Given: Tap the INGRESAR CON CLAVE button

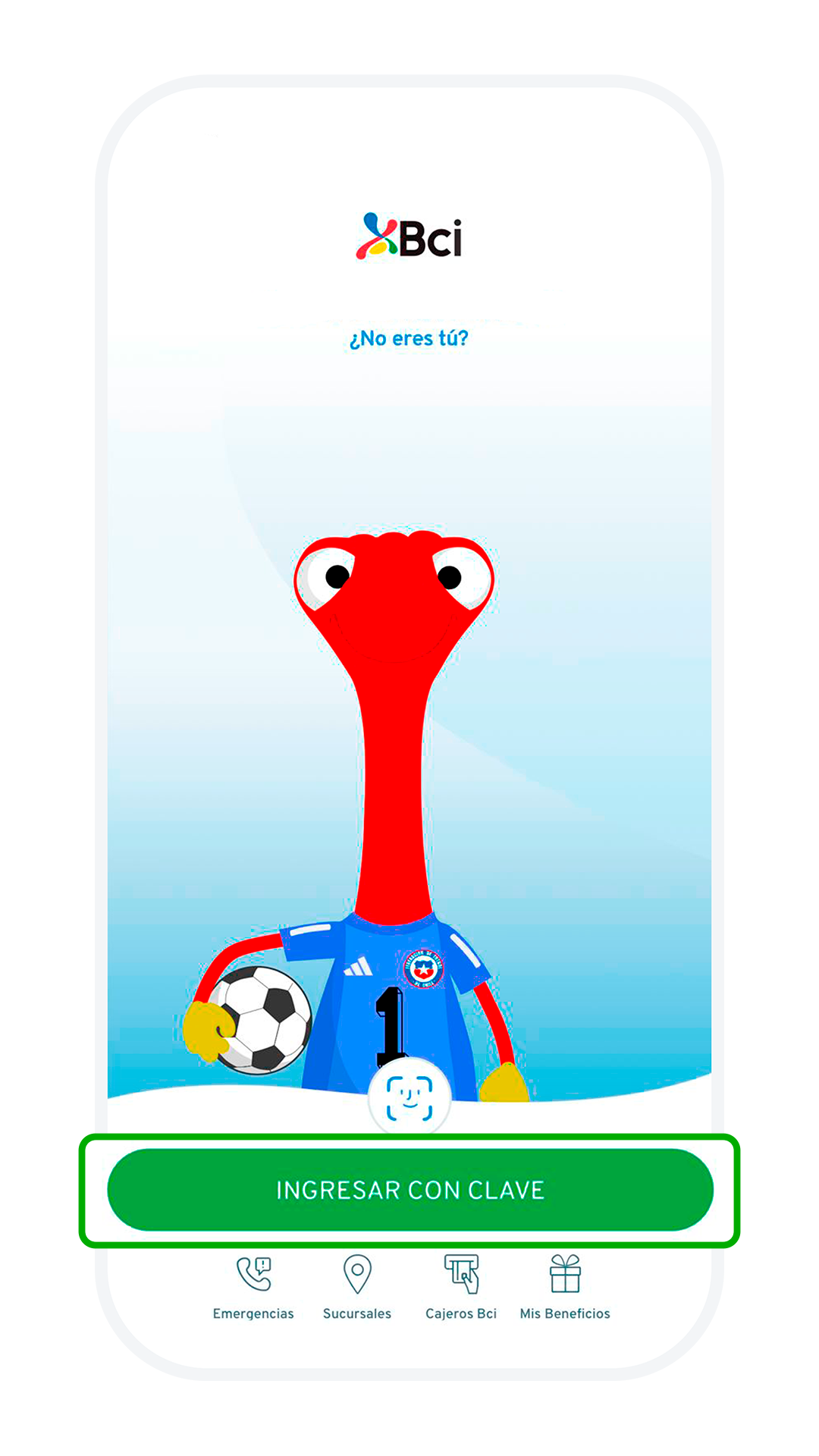Looking at the screenshot, I should point(409,1190).
